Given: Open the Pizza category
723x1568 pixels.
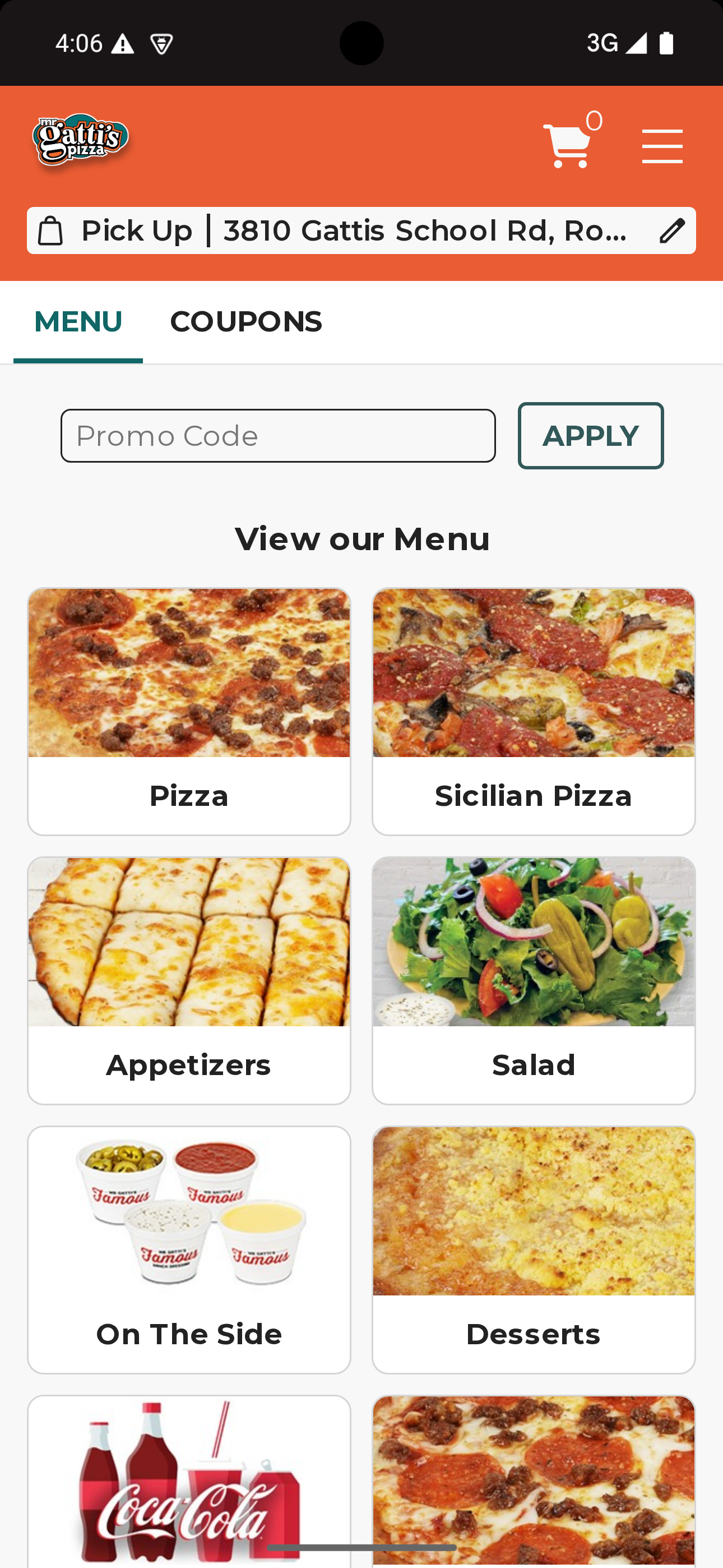Looking at the screenshot, I should 189,711.
